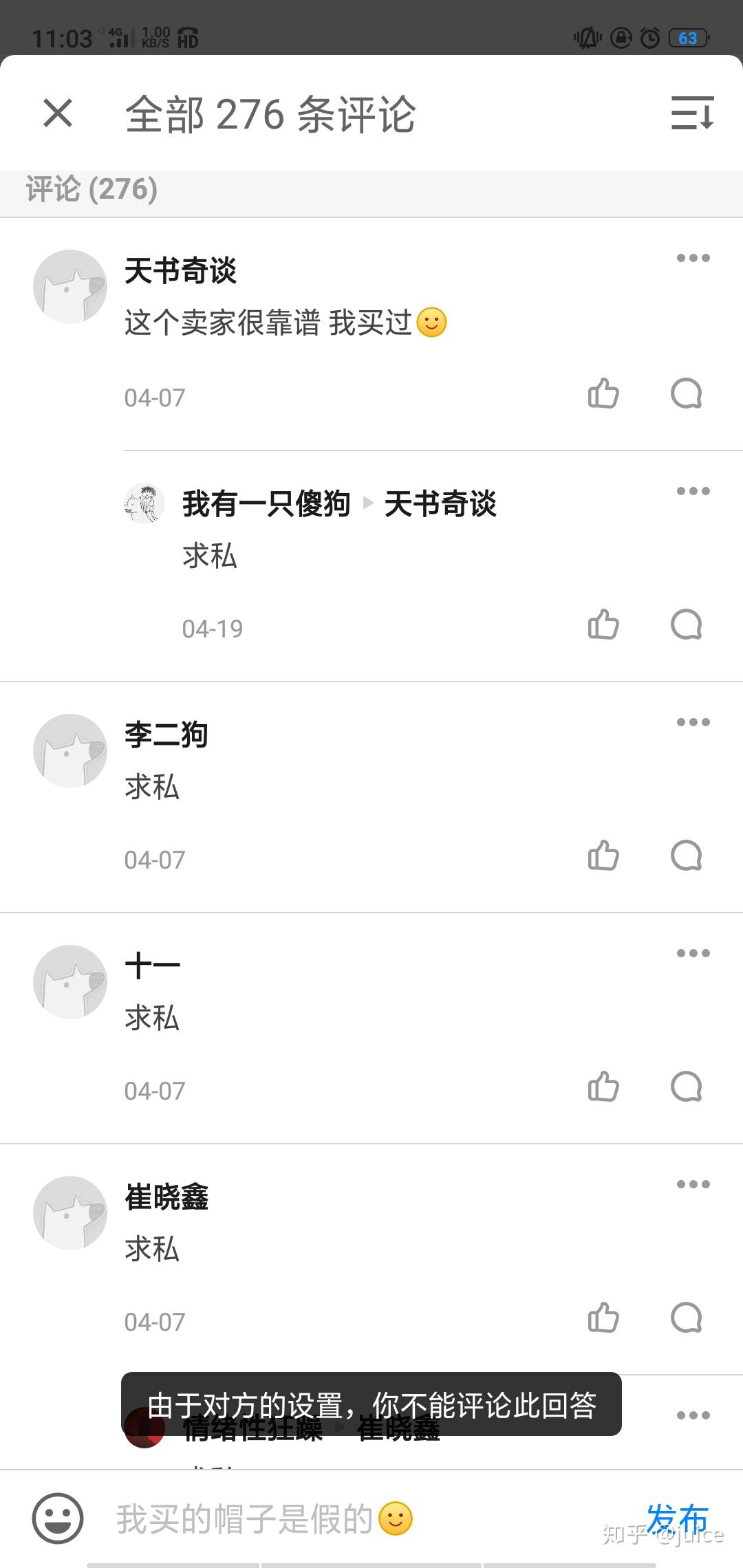Like 我有一只傻狗's reply
The image size is (743, 1568).
click(603, 624)
